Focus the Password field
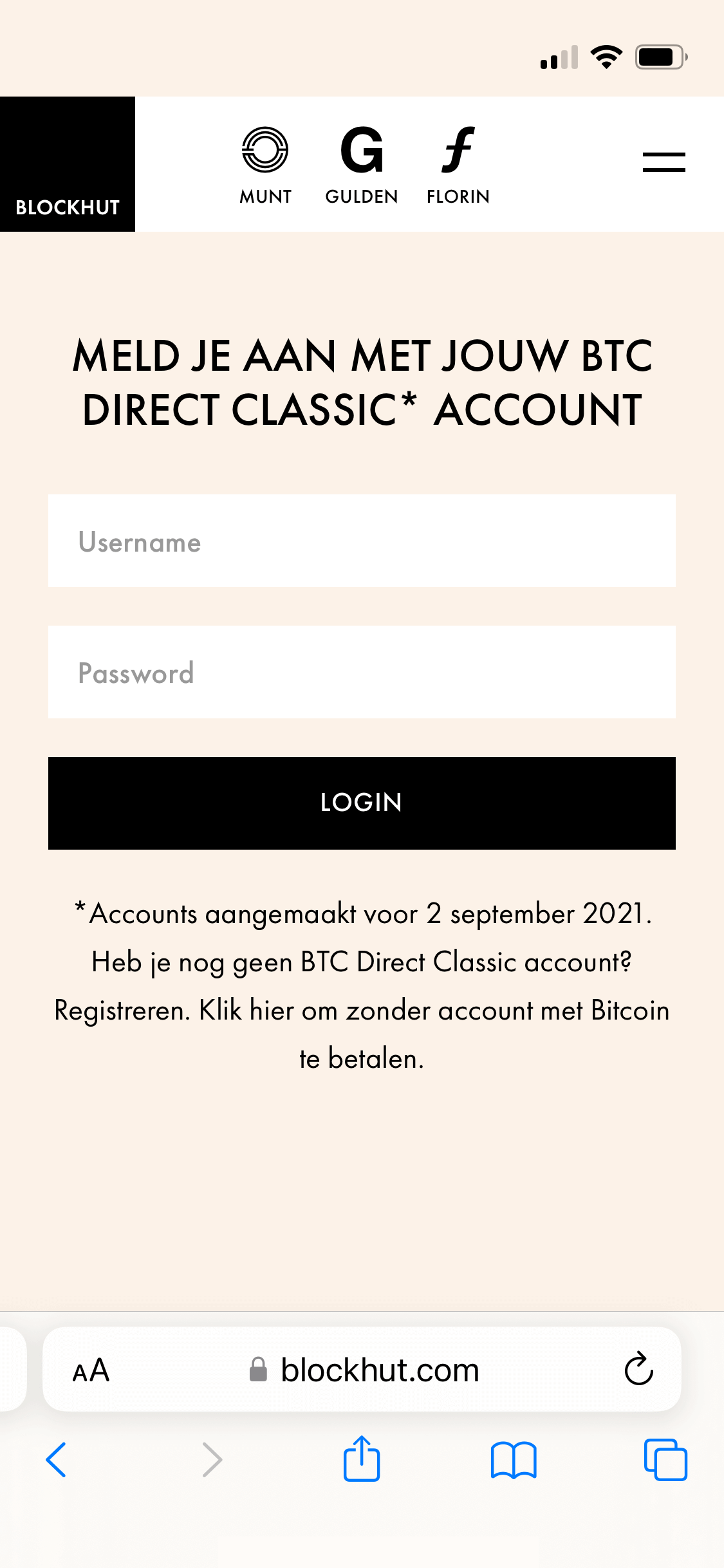724x1568 pixels. tap(362, 672)
